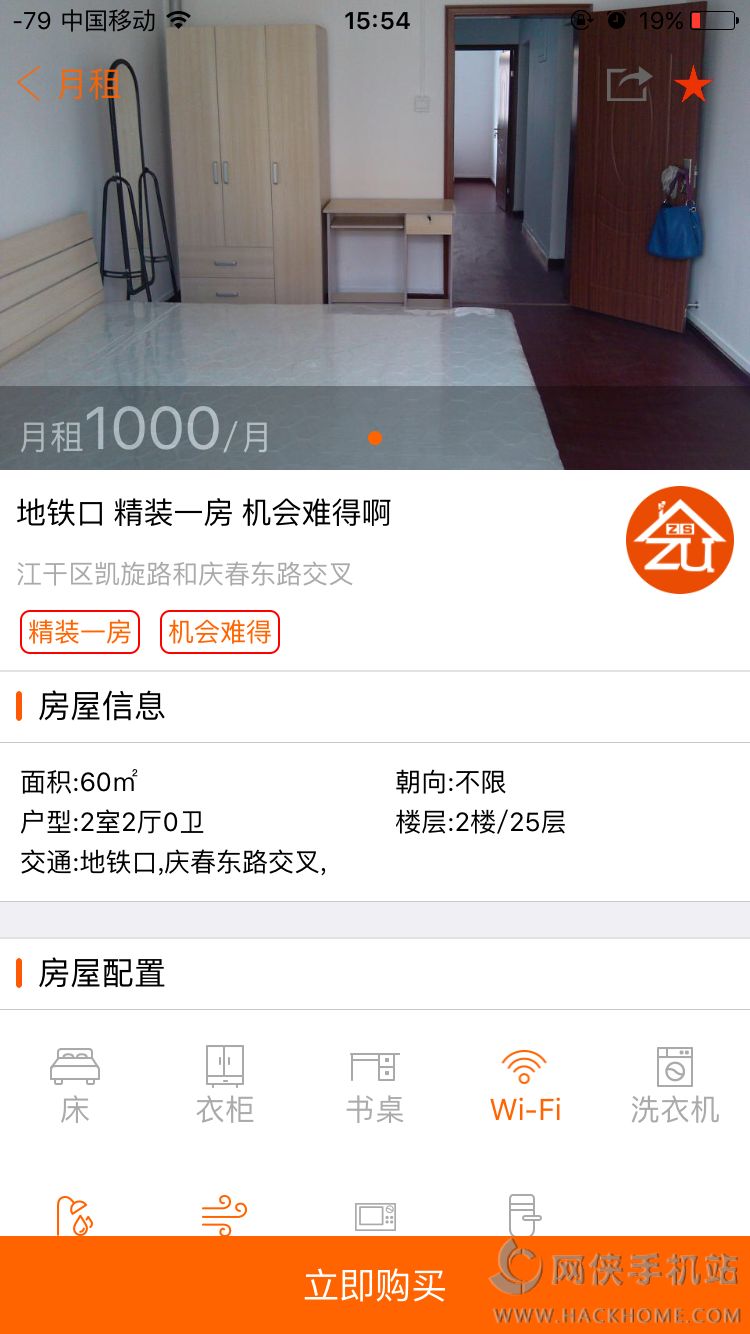
Task: Tap 立即购买 button
Action: point(375,1285)
